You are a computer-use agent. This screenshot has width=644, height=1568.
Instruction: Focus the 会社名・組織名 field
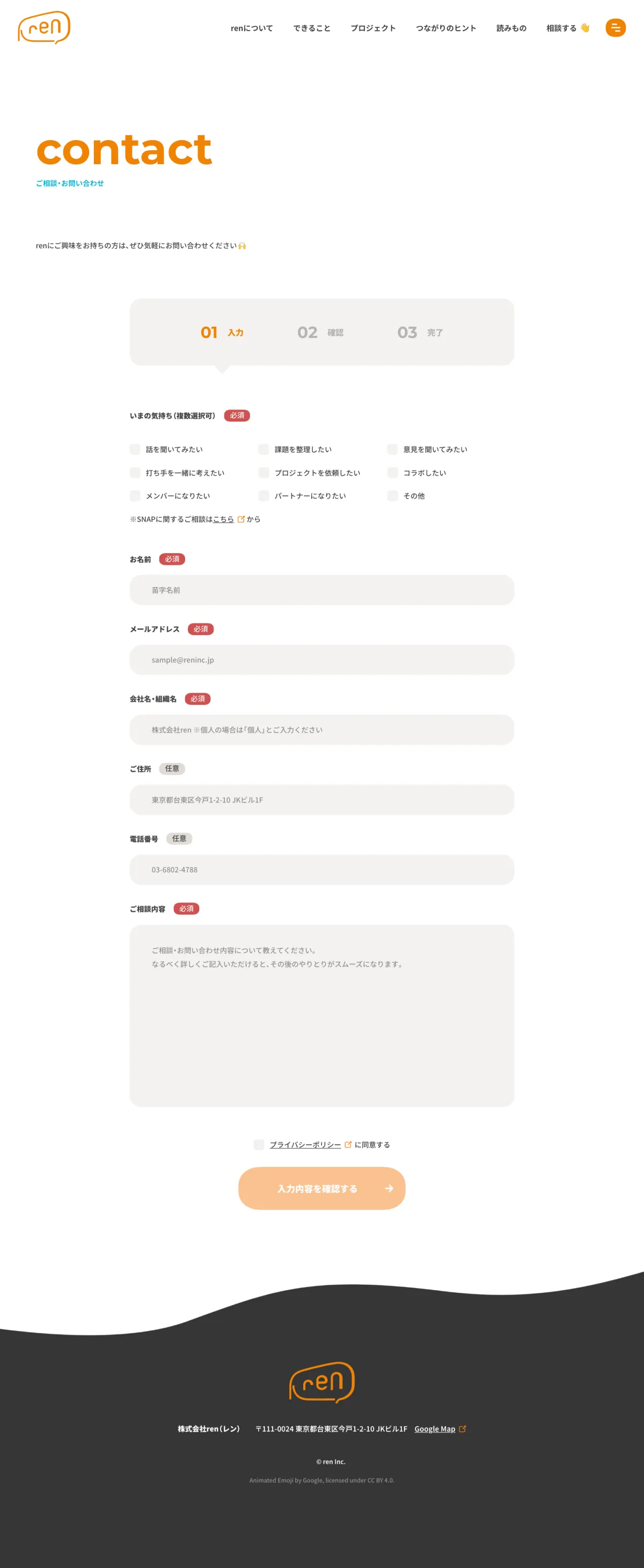[x=321, y=730]
